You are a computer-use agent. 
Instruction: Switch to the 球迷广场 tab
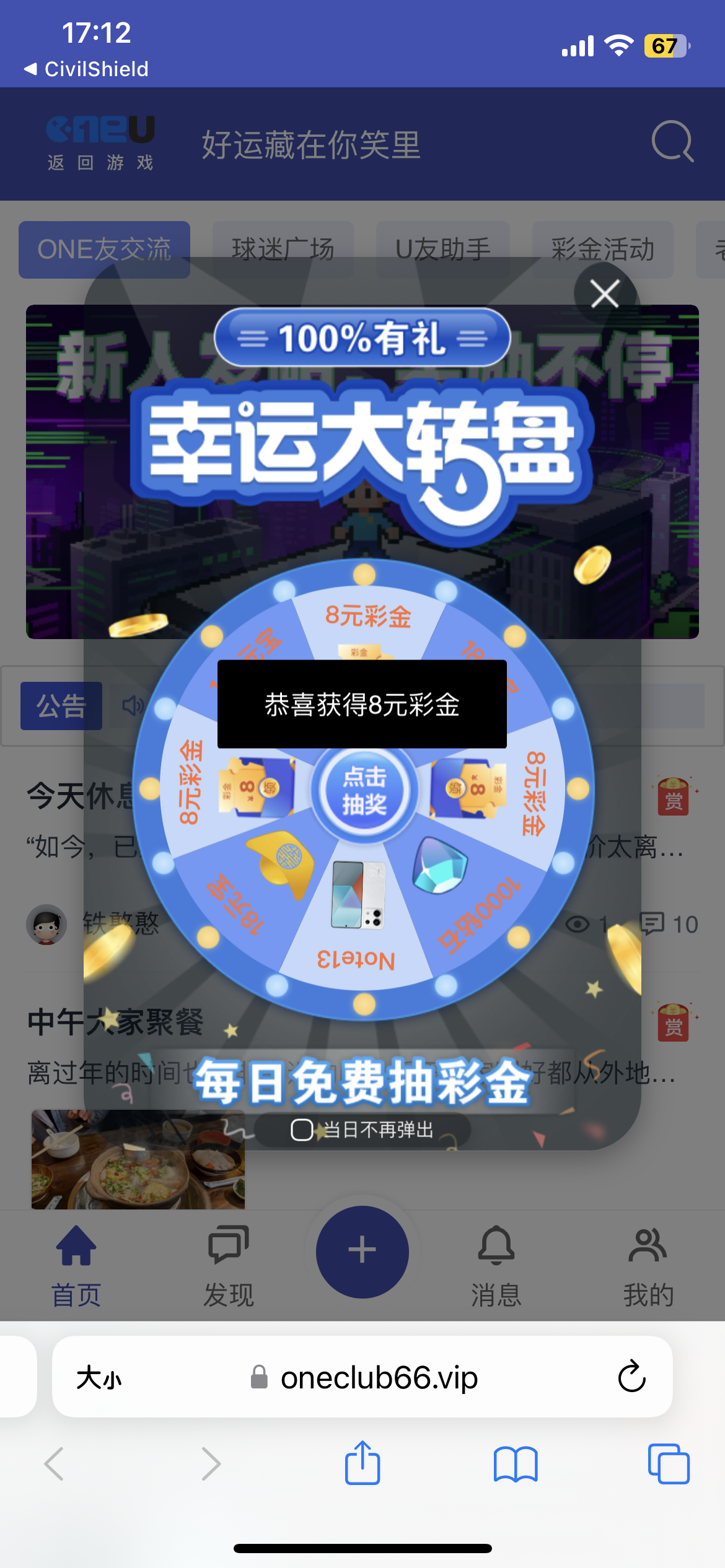click(x=283, y=249)
